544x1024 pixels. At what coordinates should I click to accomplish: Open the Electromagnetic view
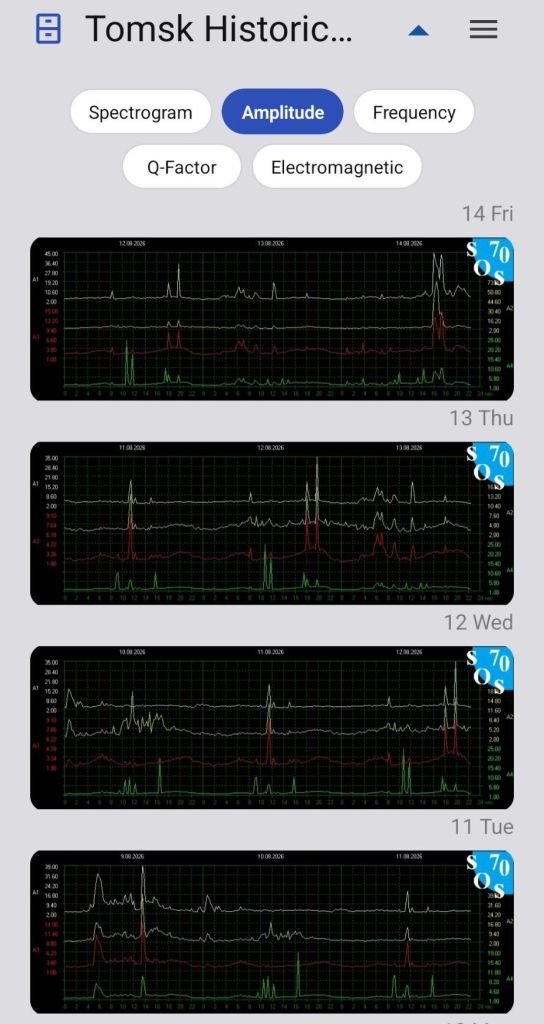[x=337, y=167]
